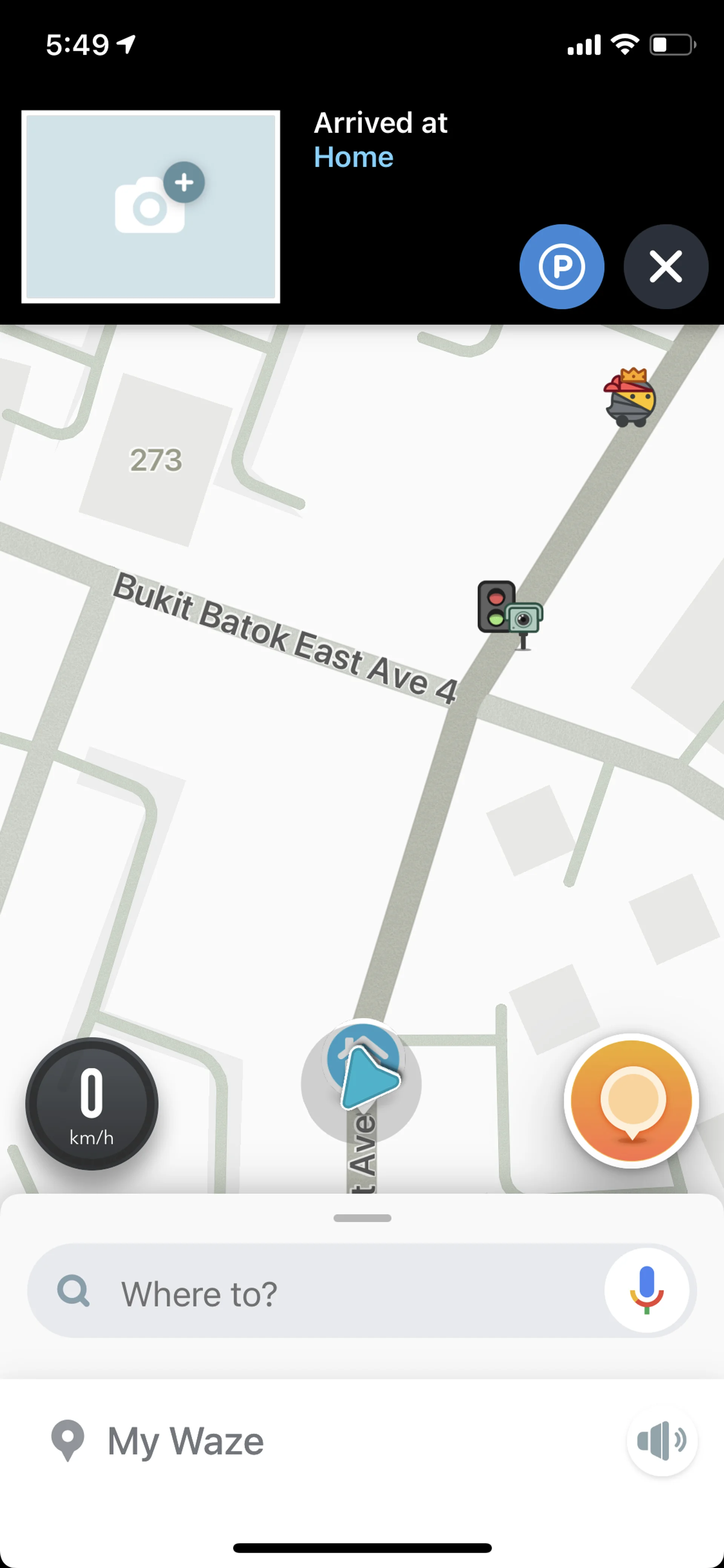Screen dimensions: 724x1568
Task: Find parking near Home
Action: (x=561, y=267)
